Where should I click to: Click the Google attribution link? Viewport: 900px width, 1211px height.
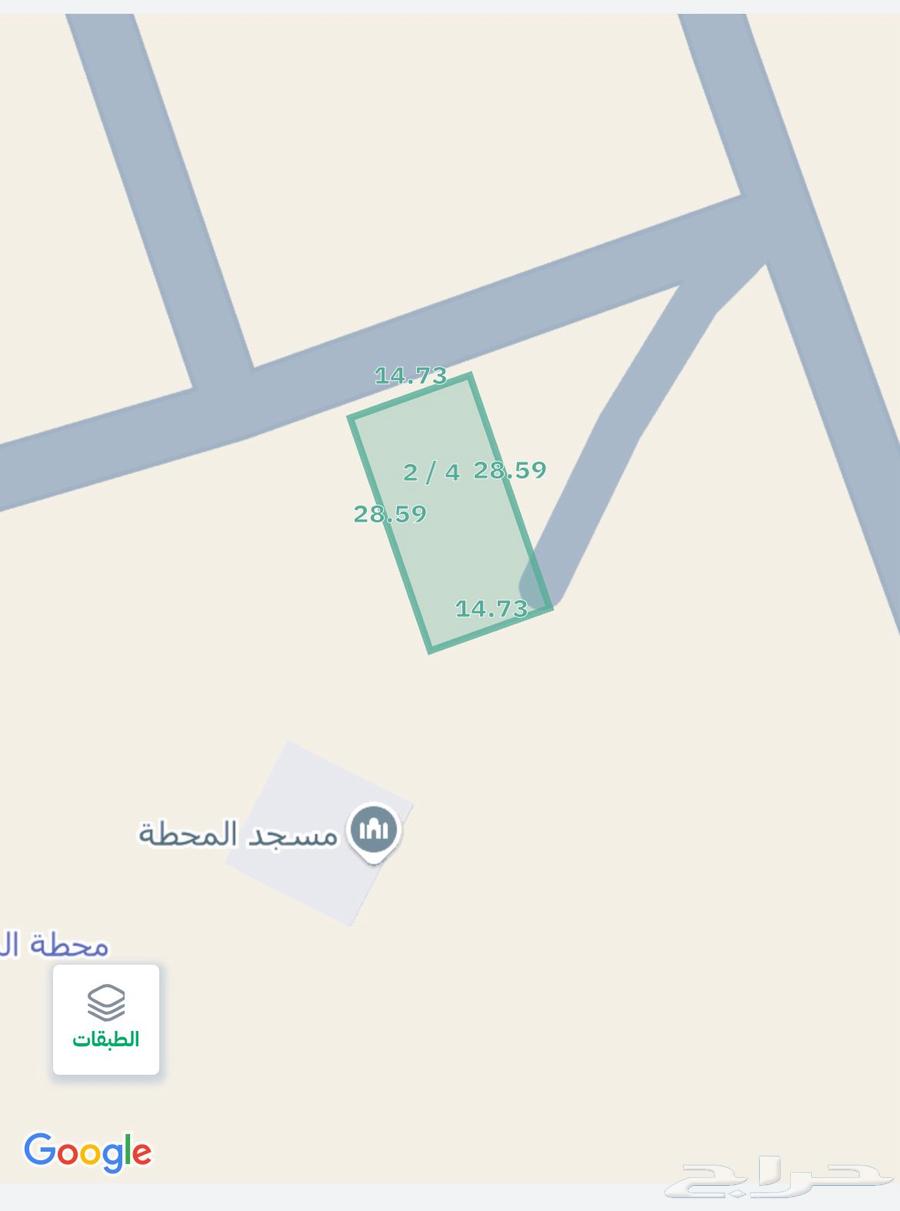(88, 1152)
